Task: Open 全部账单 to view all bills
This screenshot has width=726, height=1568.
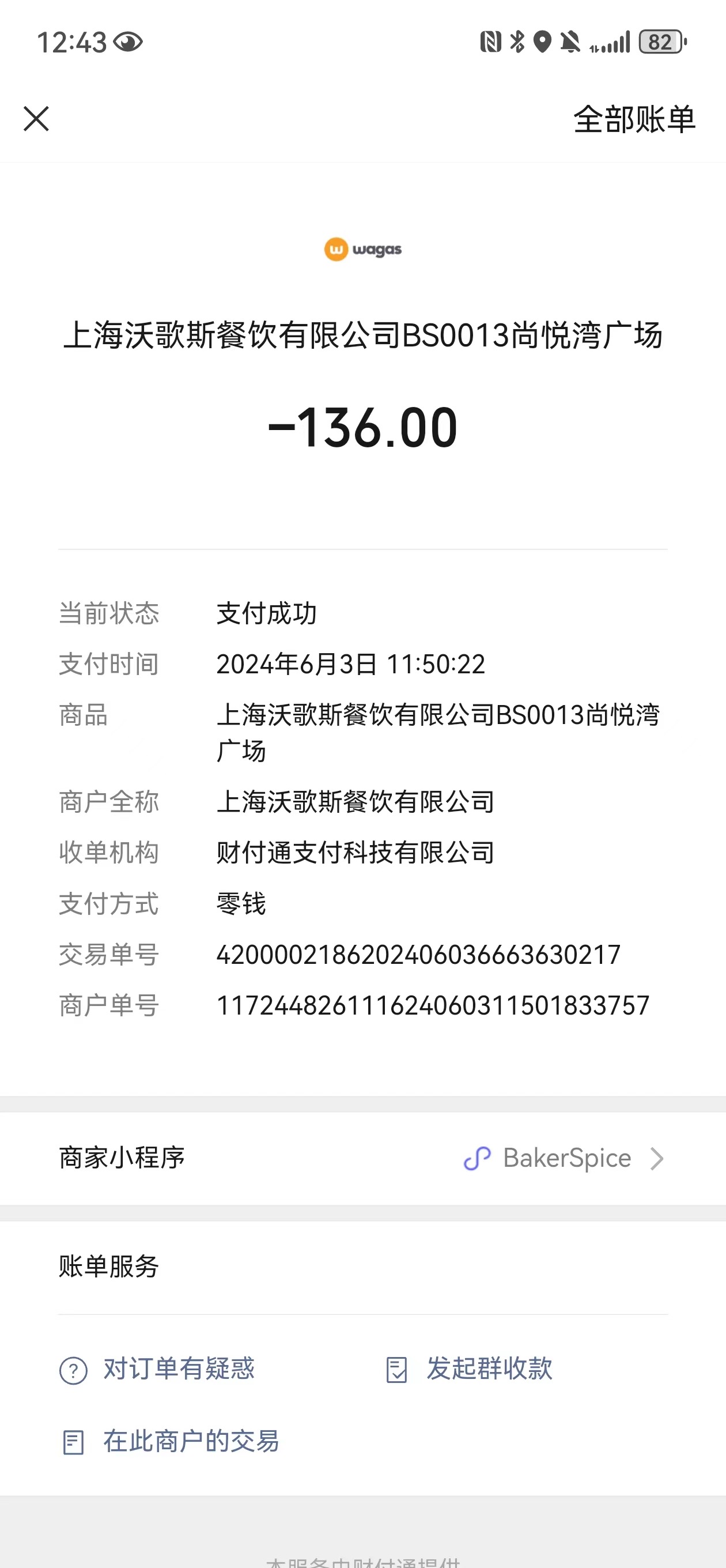Action: tap(634, 119)
